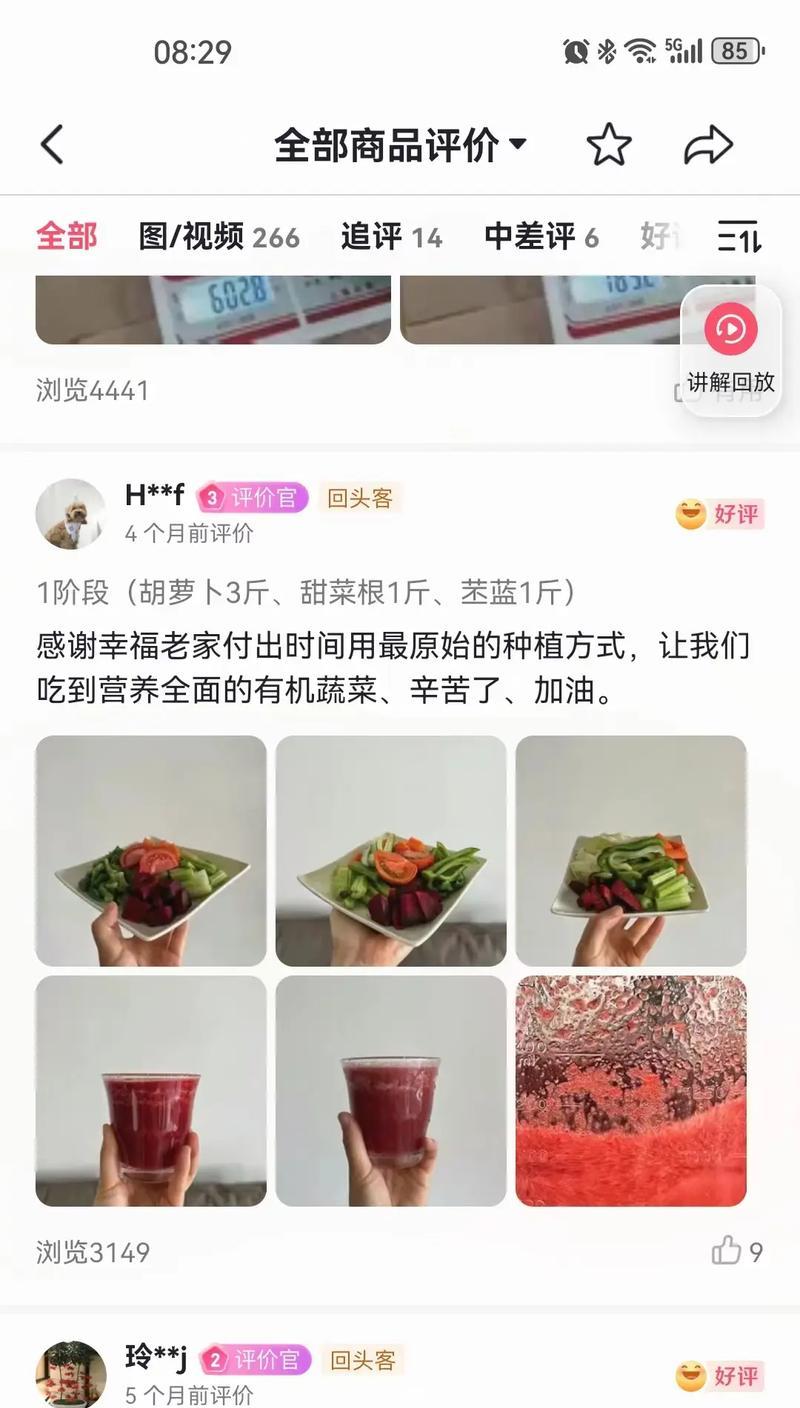Open 玲**j's avatar profile

click(70, 1375)
